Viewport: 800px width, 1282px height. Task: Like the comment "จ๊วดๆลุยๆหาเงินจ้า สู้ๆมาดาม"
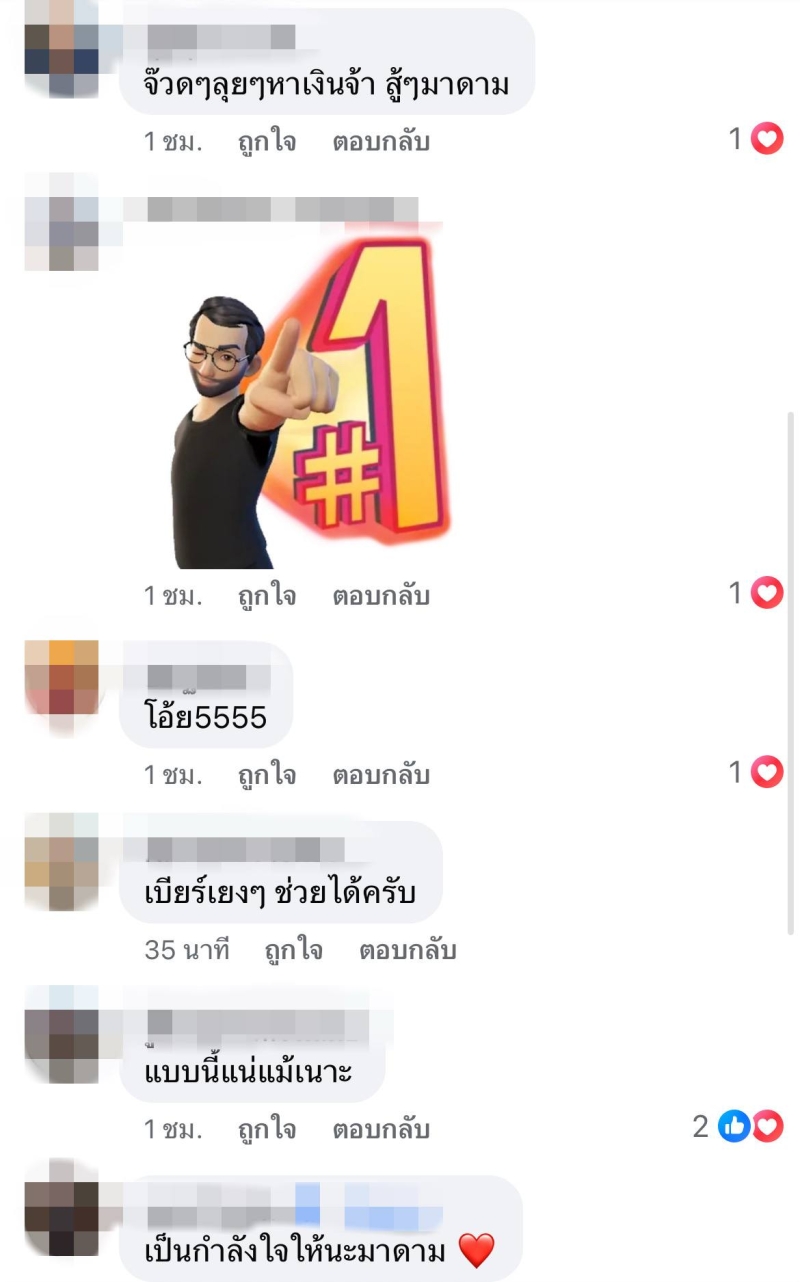(266, 142)
